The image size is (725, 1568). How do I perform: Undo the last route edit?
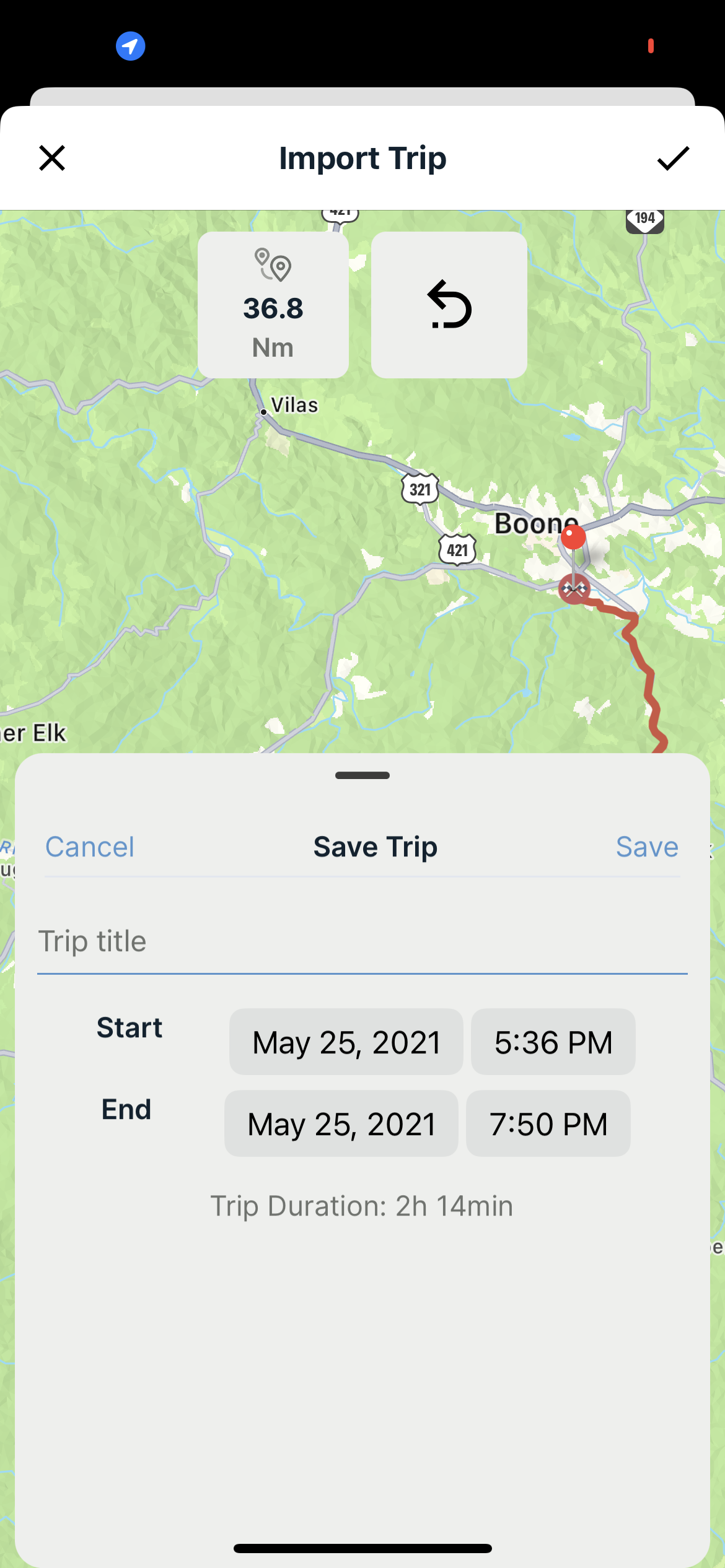coord(449,305)
